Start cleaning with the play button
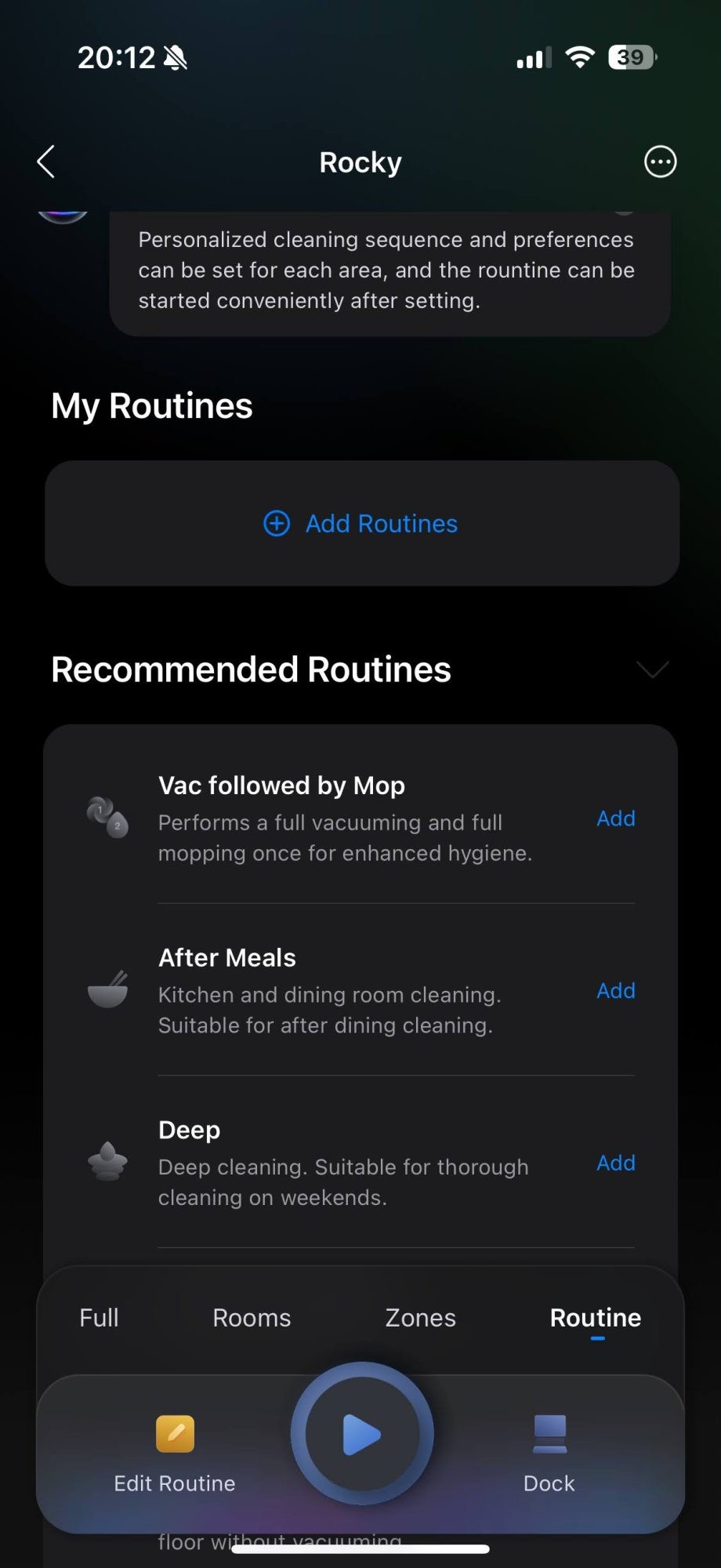The height and width of the screenshot is (1568, 721). [361, 1434]
